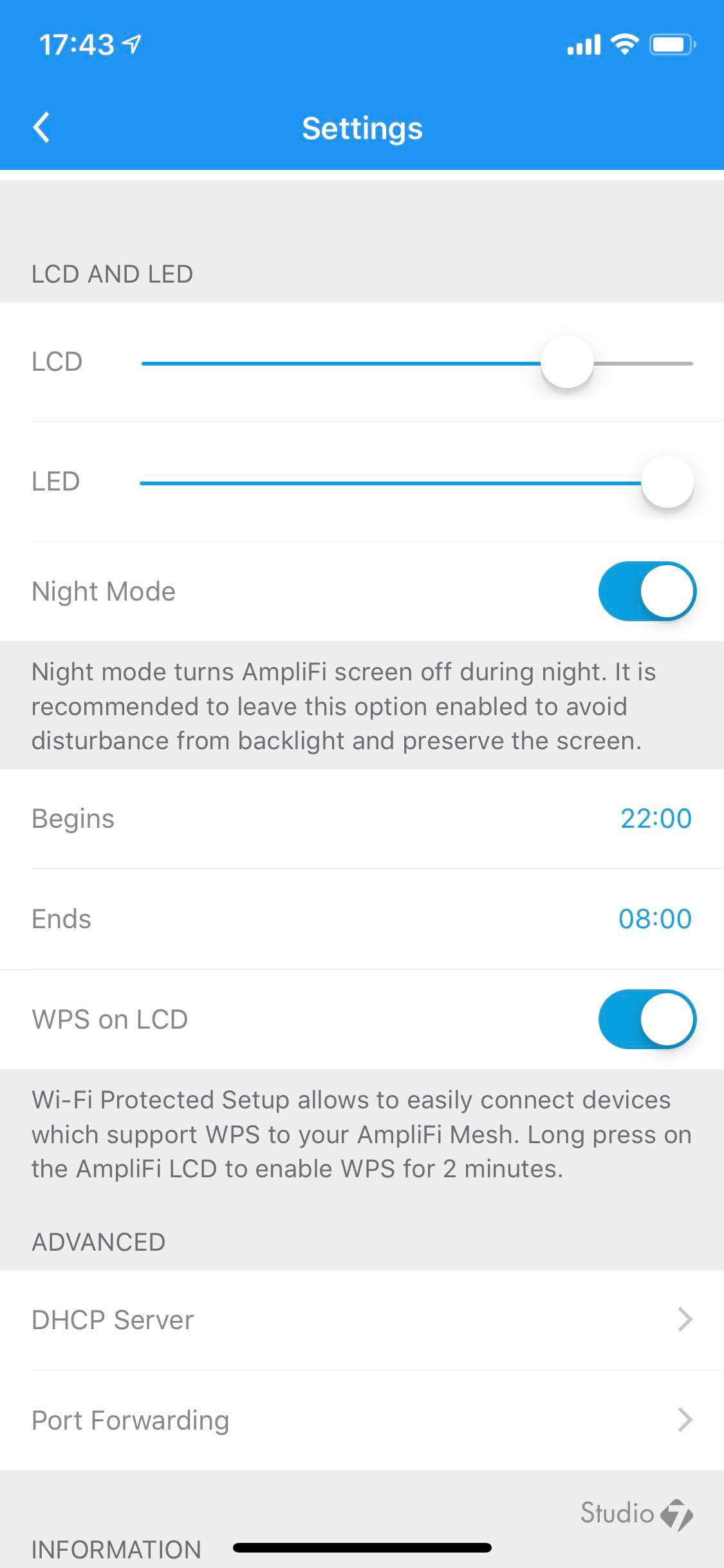Tap the LCD brightness slider
Viewport: 724px width, 1568px height.
(417, 362)
